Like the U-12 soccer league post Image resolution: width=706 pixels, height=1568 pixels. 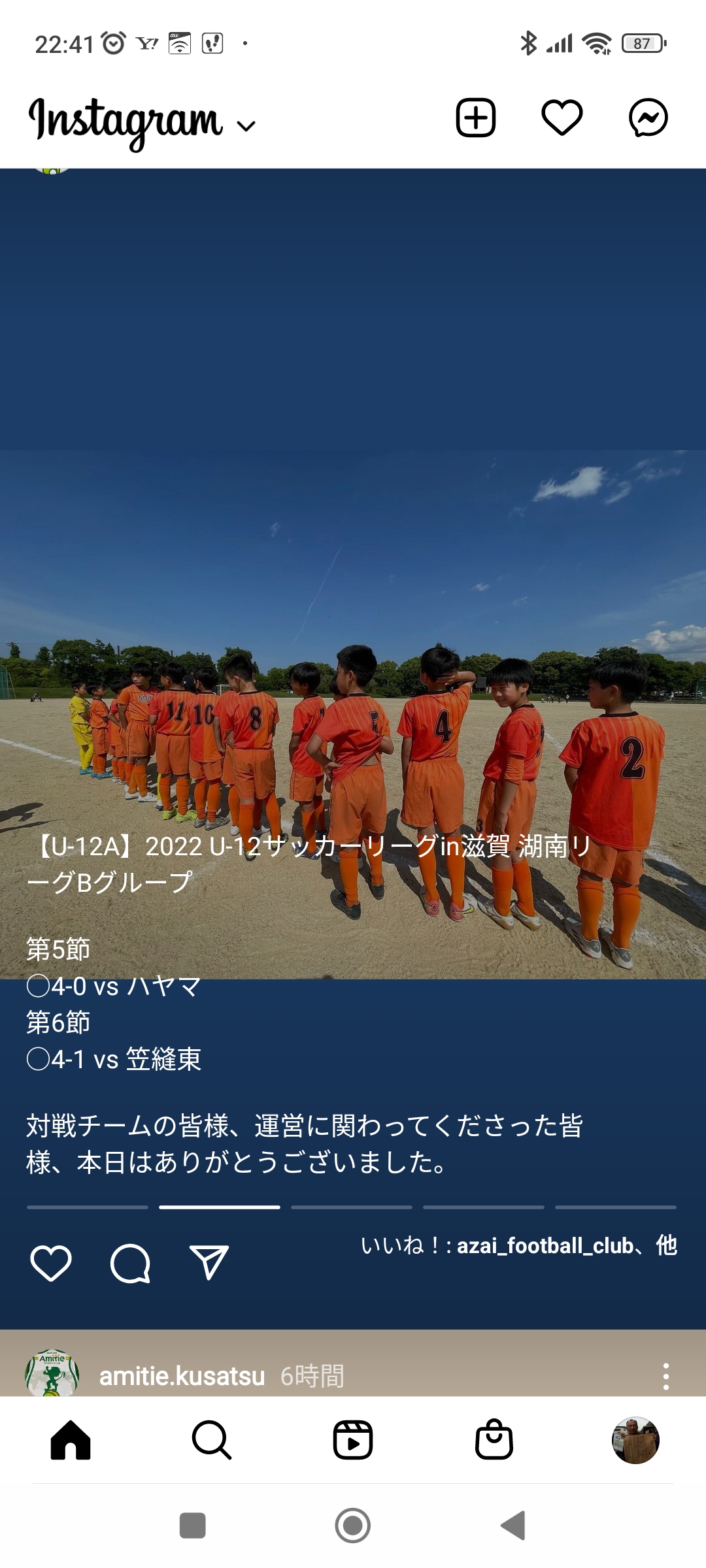point(51,1263)
